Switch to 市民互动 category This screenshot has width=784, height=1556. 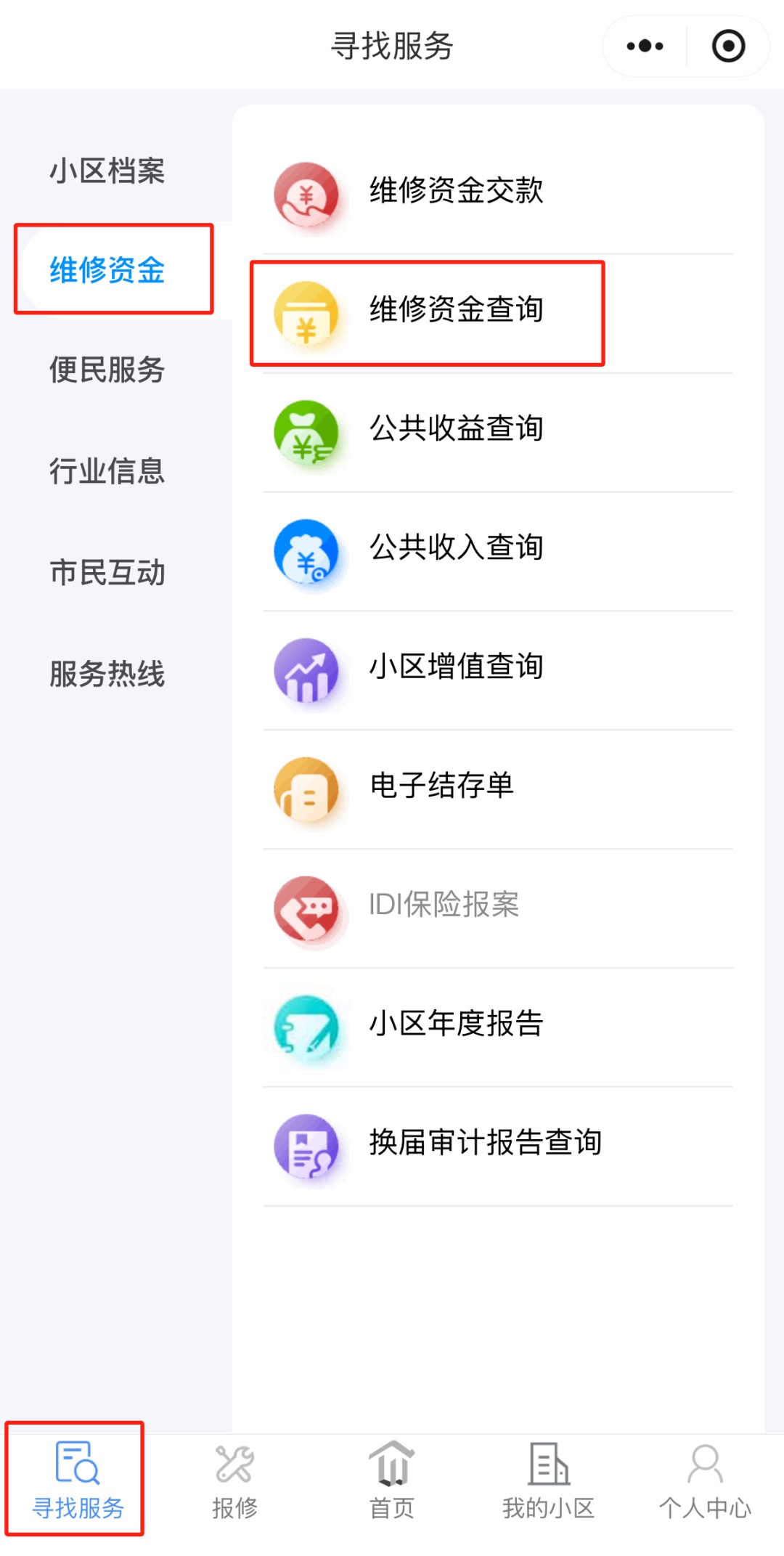click(x=107, y=573)
